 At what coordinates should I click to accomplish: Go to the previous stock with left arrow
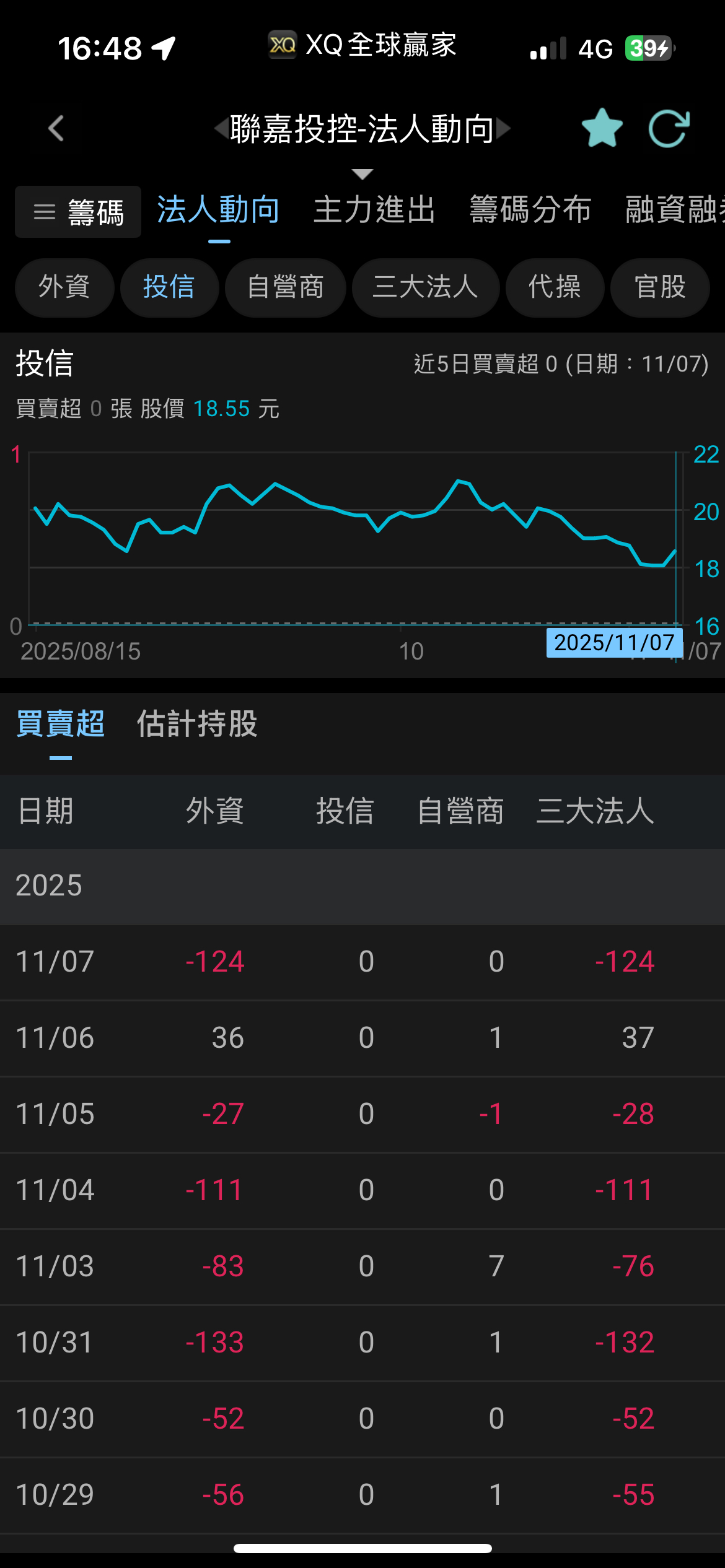click(x=221, y=129)
